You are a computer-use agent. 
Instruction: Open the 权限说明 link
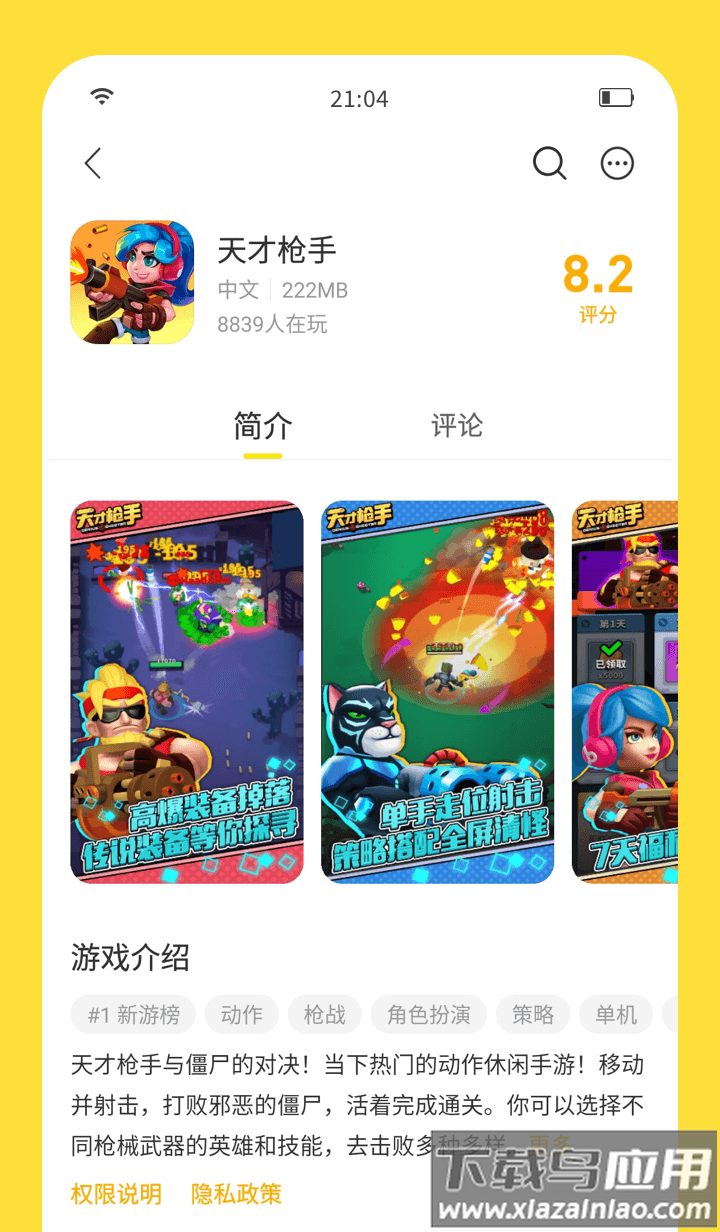coord(117,1194)
